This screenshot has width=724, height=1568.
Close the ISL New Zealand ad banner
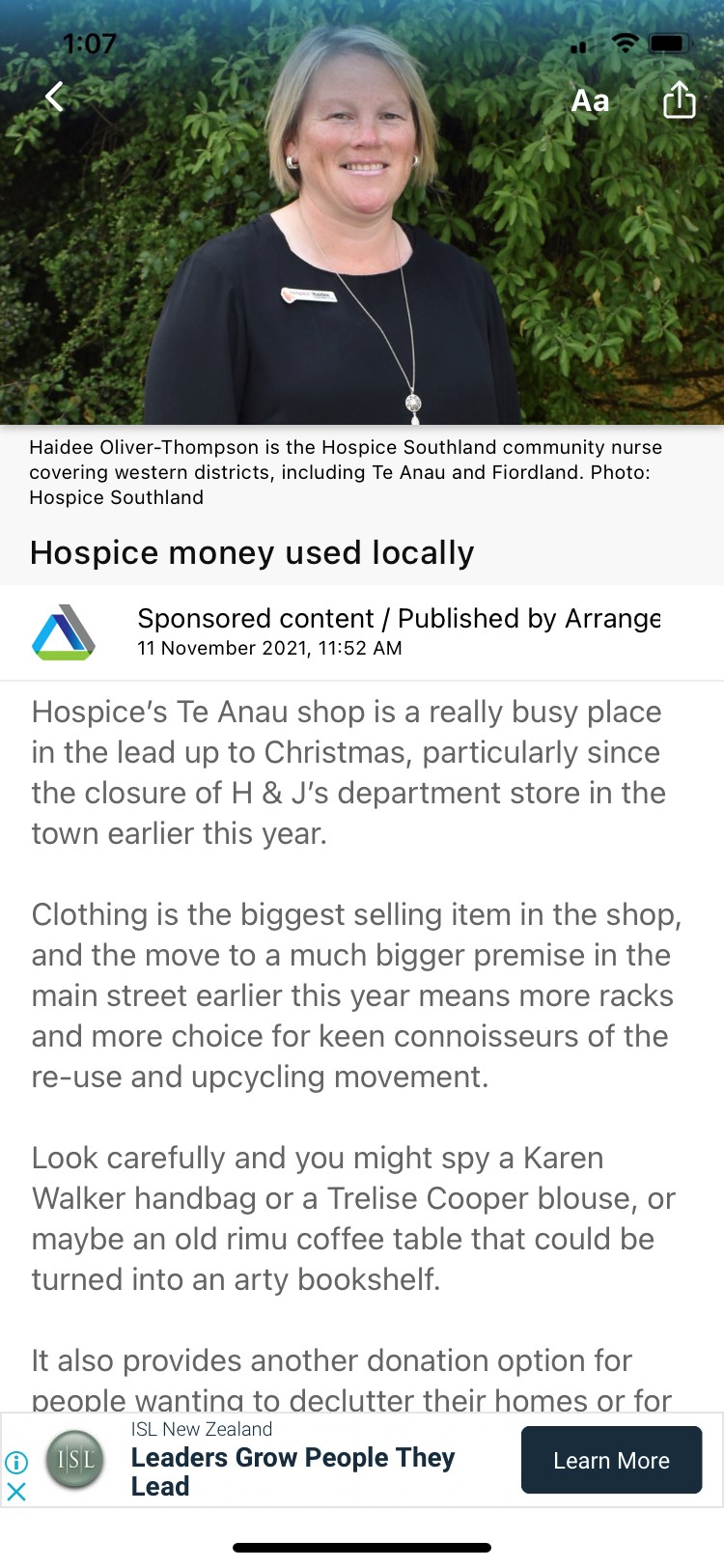click(x=16, y=1491)
